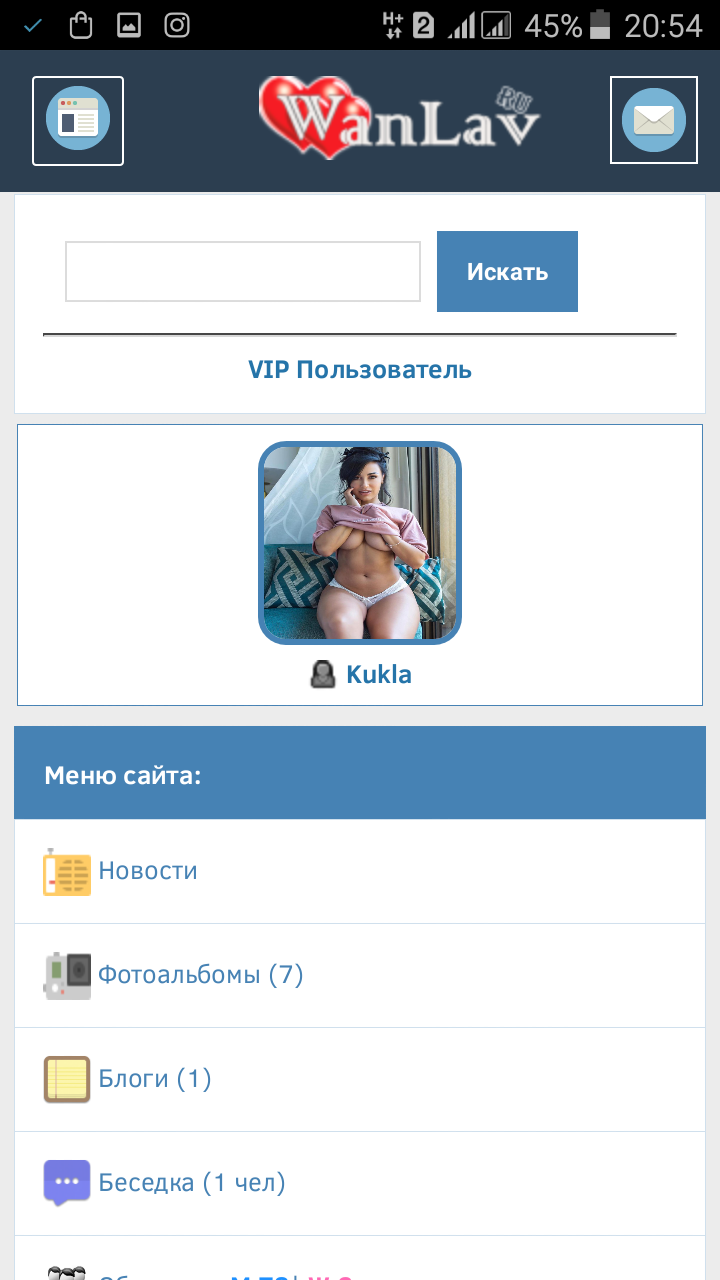Tap the Искать search button
Viewport: 720px width, 1280px height.
(x=507, y=272)
